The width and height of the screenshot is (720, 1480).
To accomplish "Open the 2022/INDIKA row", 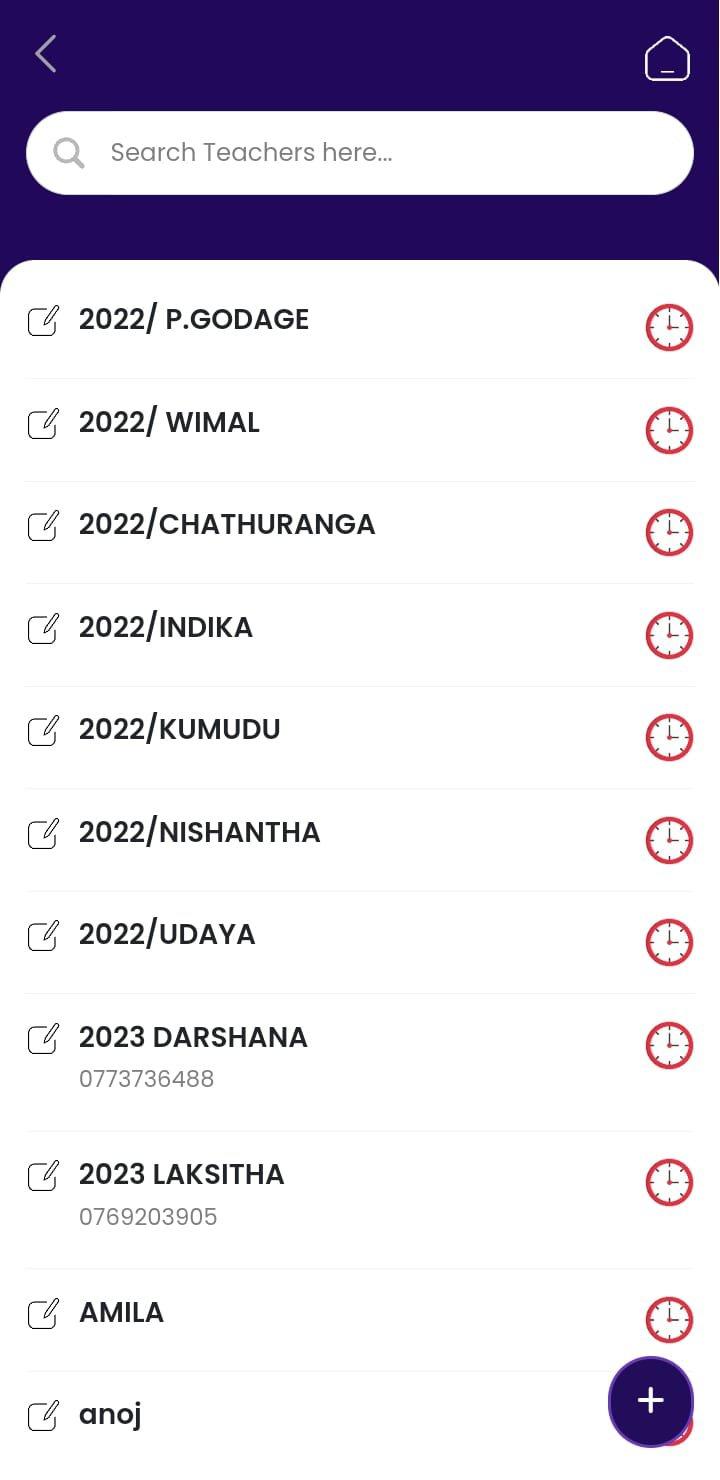I will coord(360,636).
